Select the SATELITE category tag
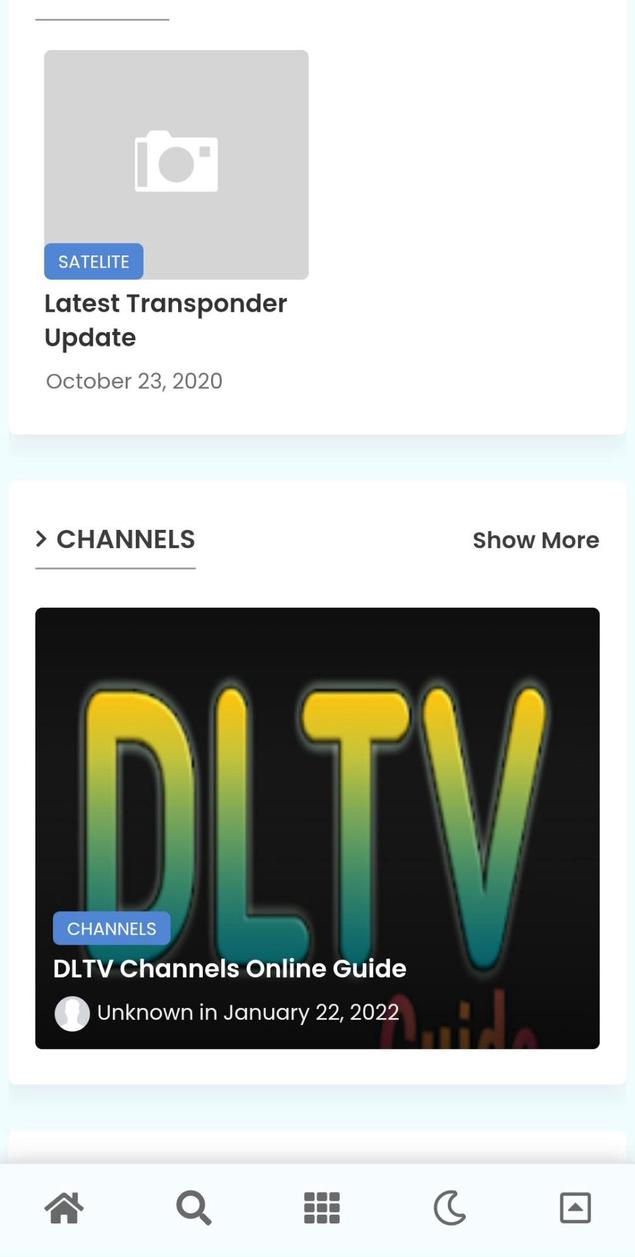 pos(93,262)
